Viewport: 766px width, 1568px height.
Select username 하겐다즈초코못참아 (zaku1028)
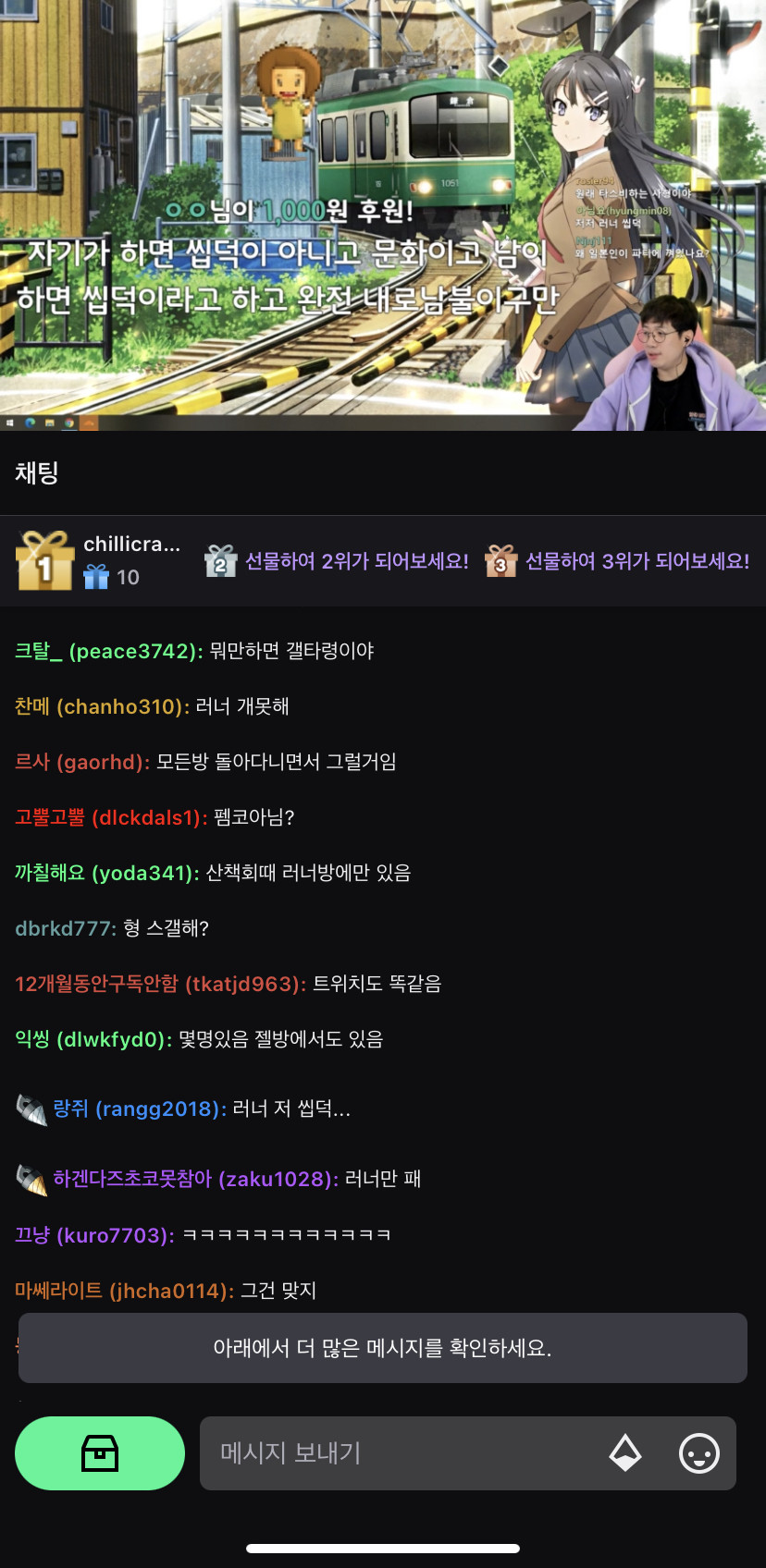coord(195,1179)
